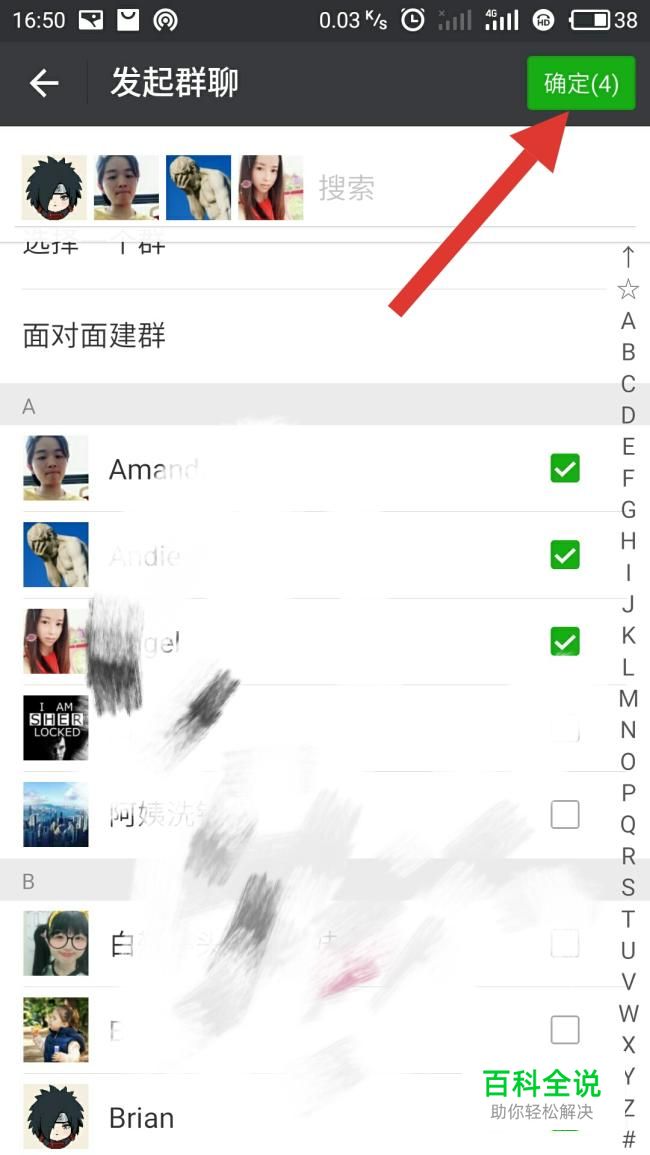Jump to # section in index
Screen dimensions: 650x1155
(x=628, y=1139)
